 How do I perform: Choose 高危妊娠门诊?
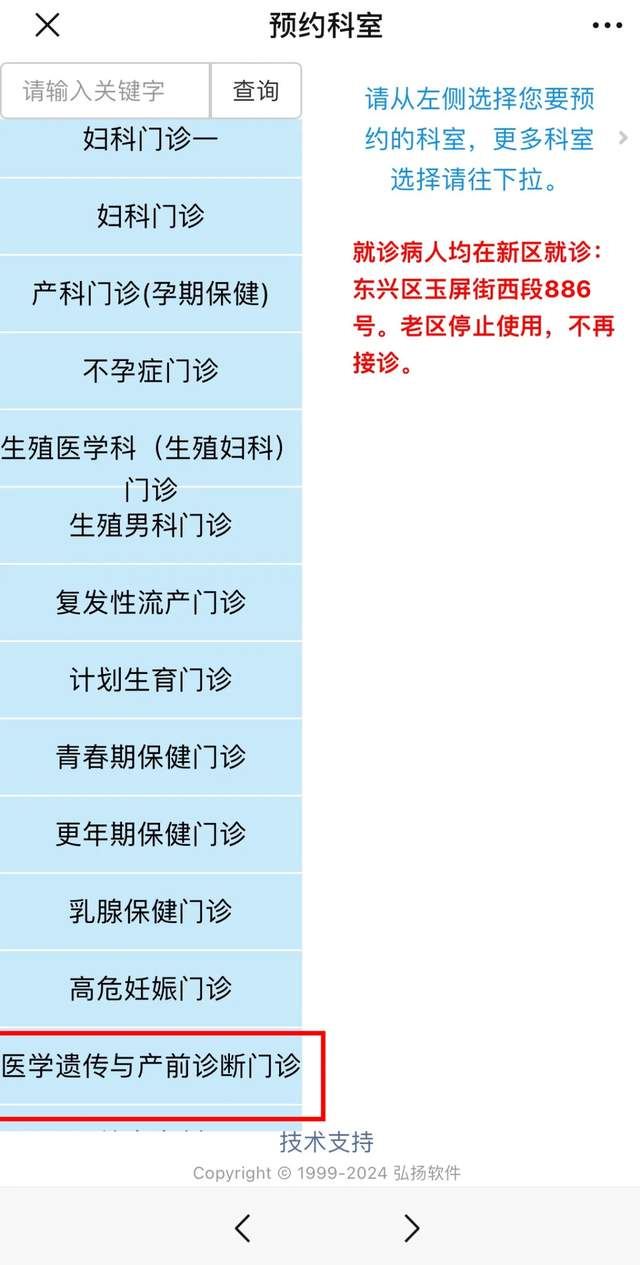point(150,989)
